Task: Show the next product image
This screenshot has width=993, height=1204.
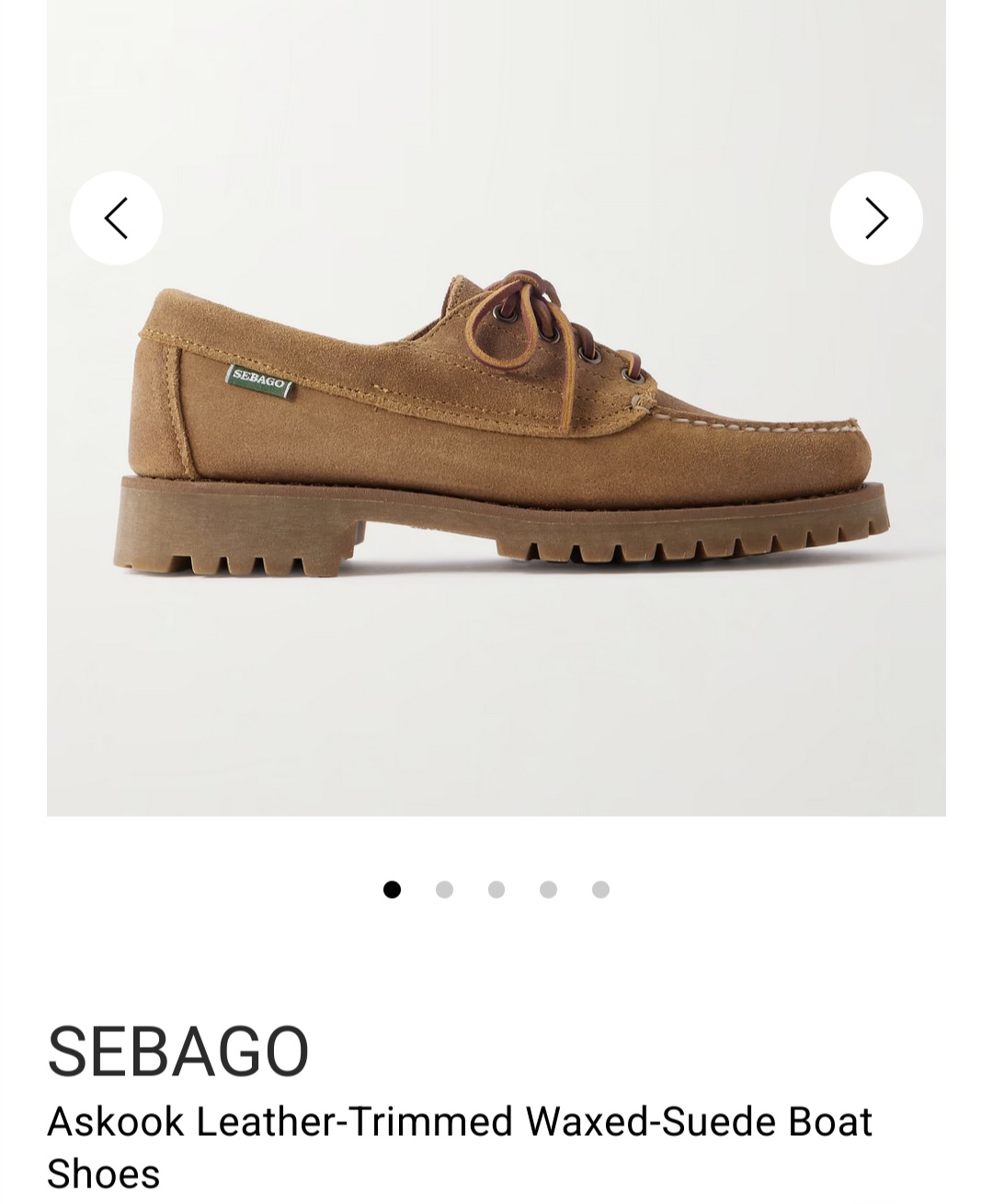Action: click(875, 219)
